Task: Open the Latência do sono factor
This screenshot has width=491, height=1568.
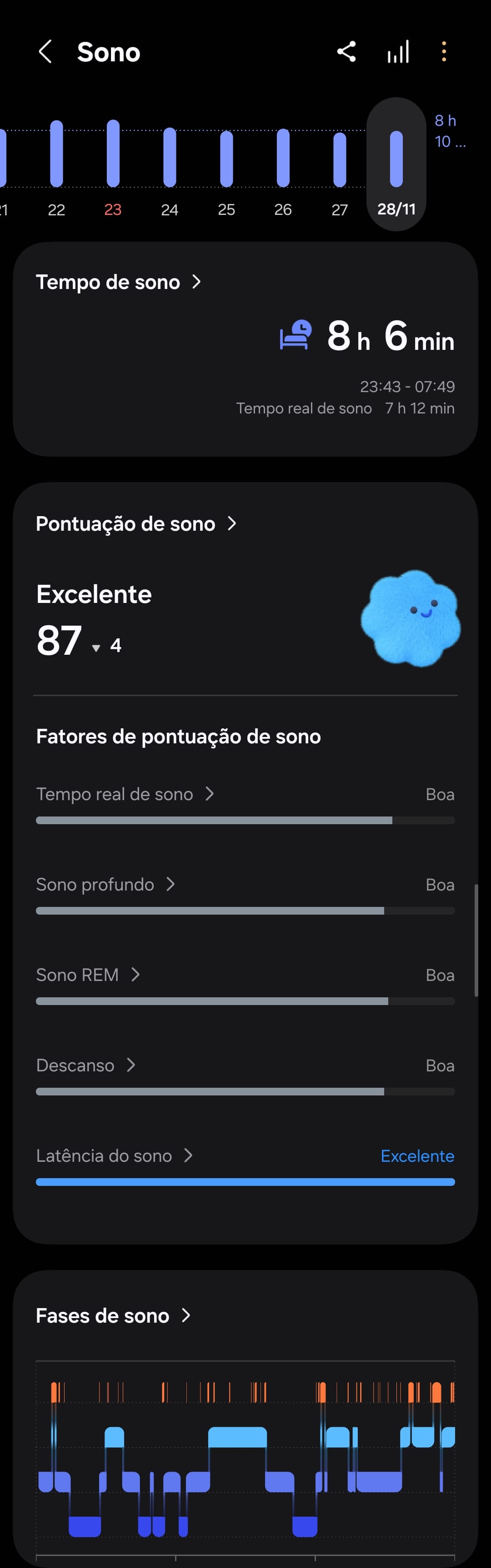Action: point(114,1156)
